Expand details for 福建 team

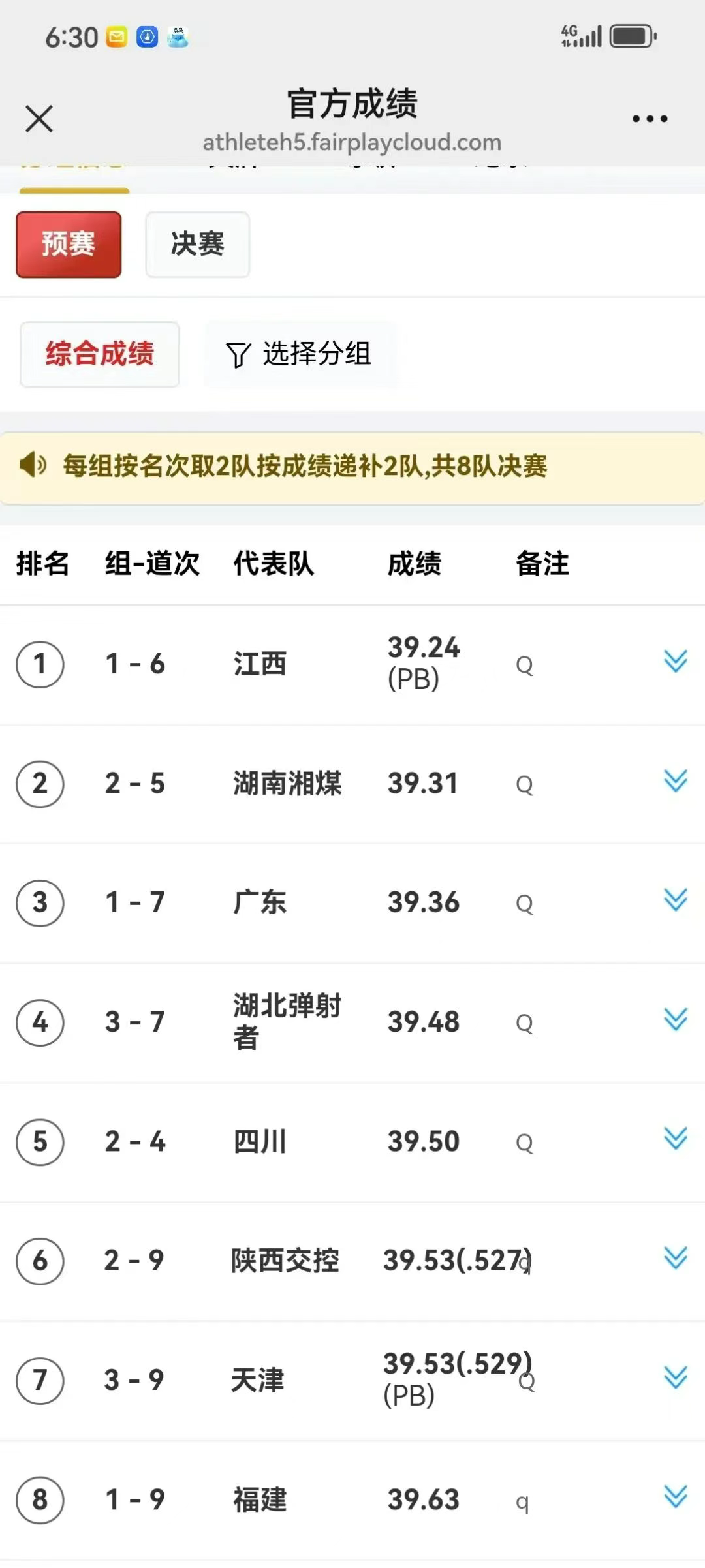[676, 1498]
